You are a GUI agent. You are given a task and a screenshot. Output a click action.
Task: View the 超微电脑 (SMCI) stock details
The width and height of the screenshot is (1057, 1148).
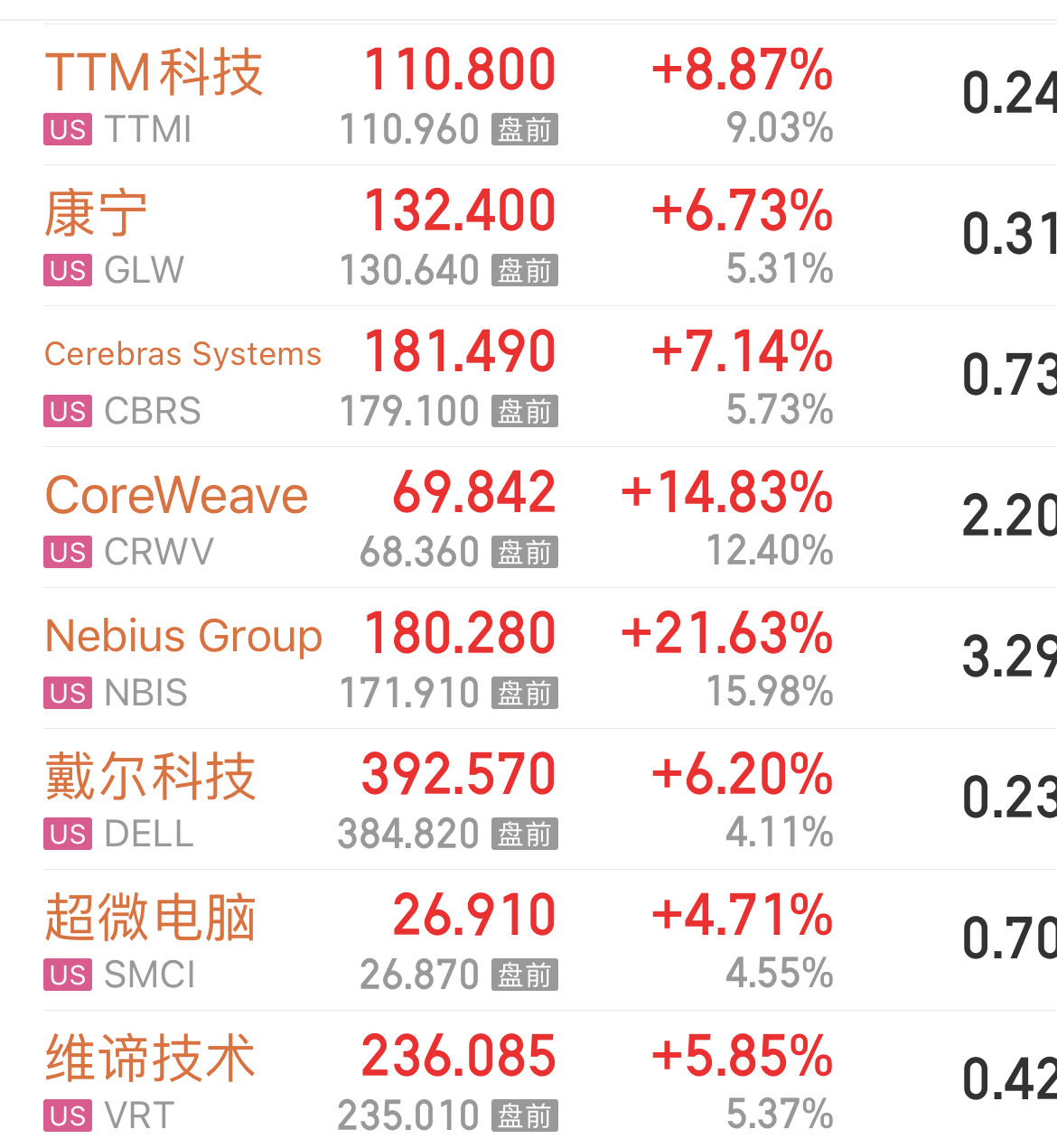click(528, 940)
